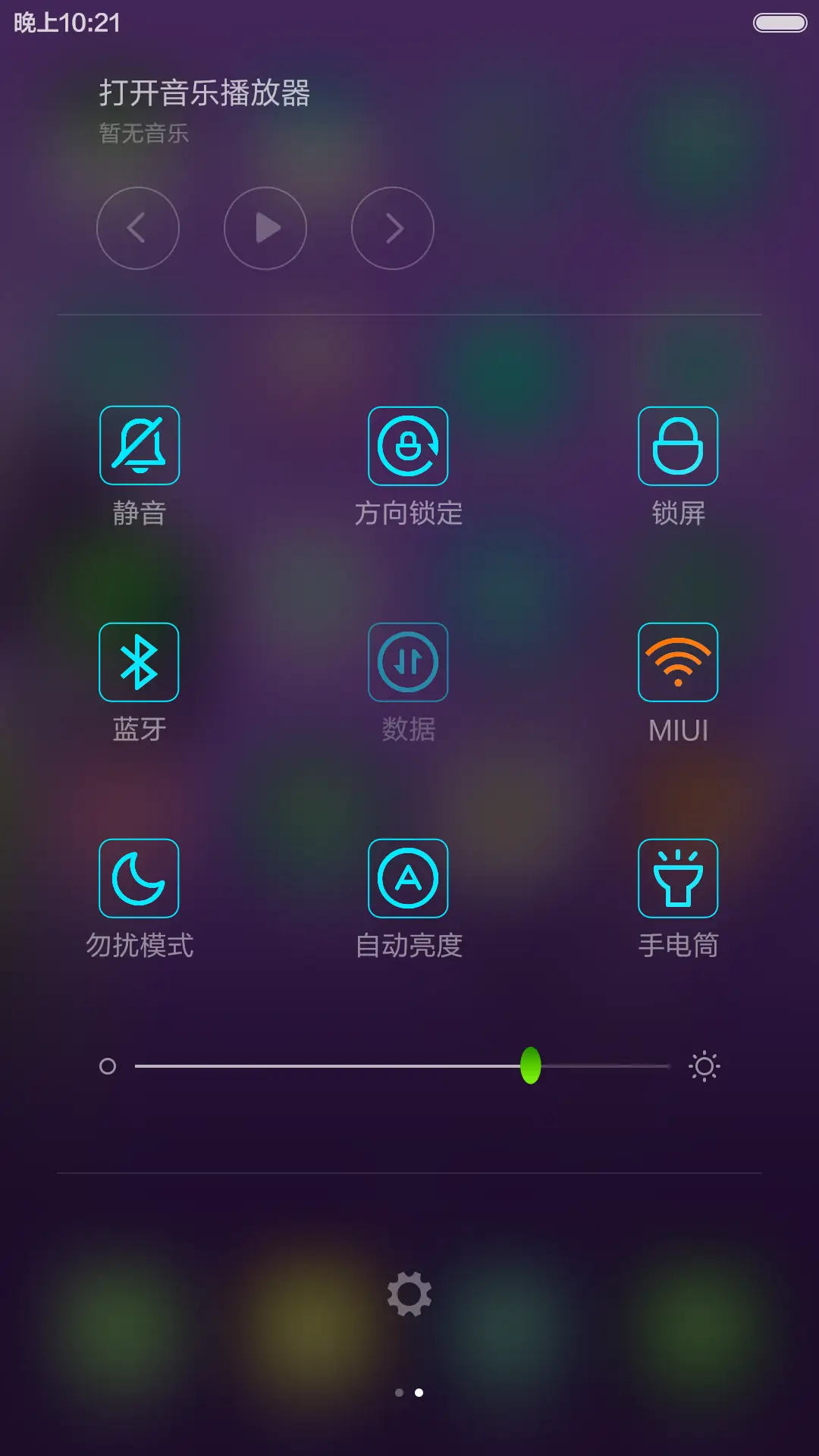The image size is (819, 1456).
Task: Tap the orange MIUI Wi-Fi icon
Action: tap(677, 661)
